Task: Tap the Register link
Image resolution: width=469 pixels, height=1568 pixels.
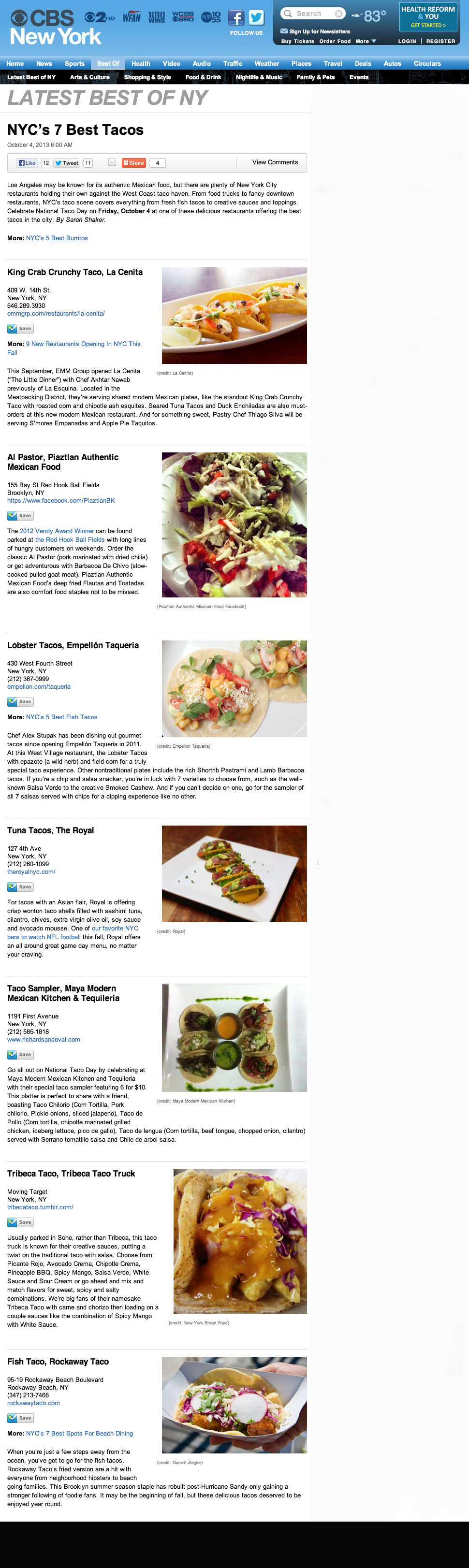Action: coord(440,42)
